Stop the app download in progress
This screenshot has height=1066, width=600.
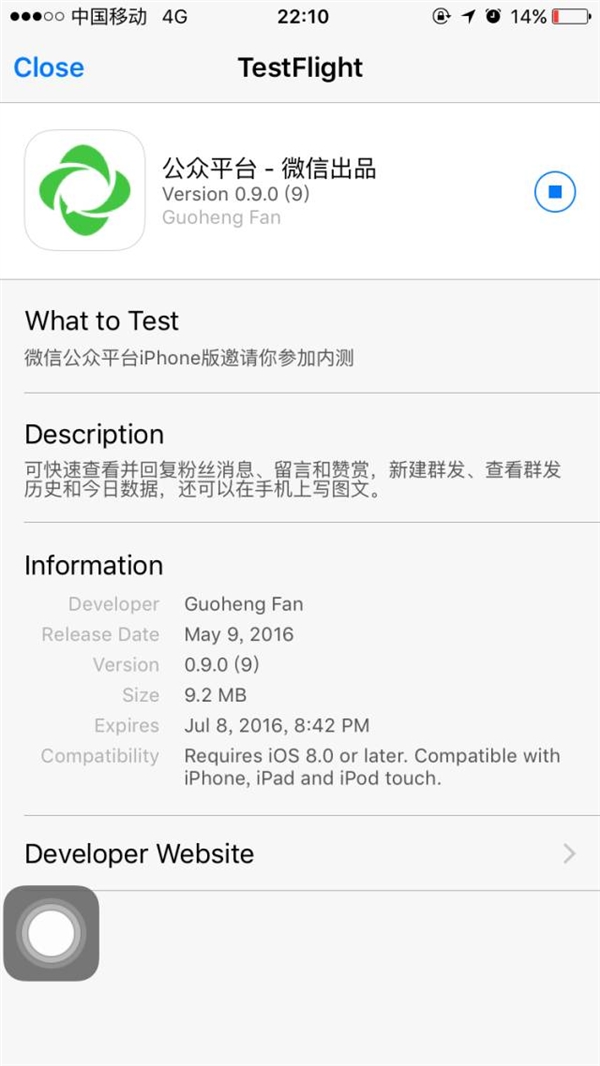554,192
